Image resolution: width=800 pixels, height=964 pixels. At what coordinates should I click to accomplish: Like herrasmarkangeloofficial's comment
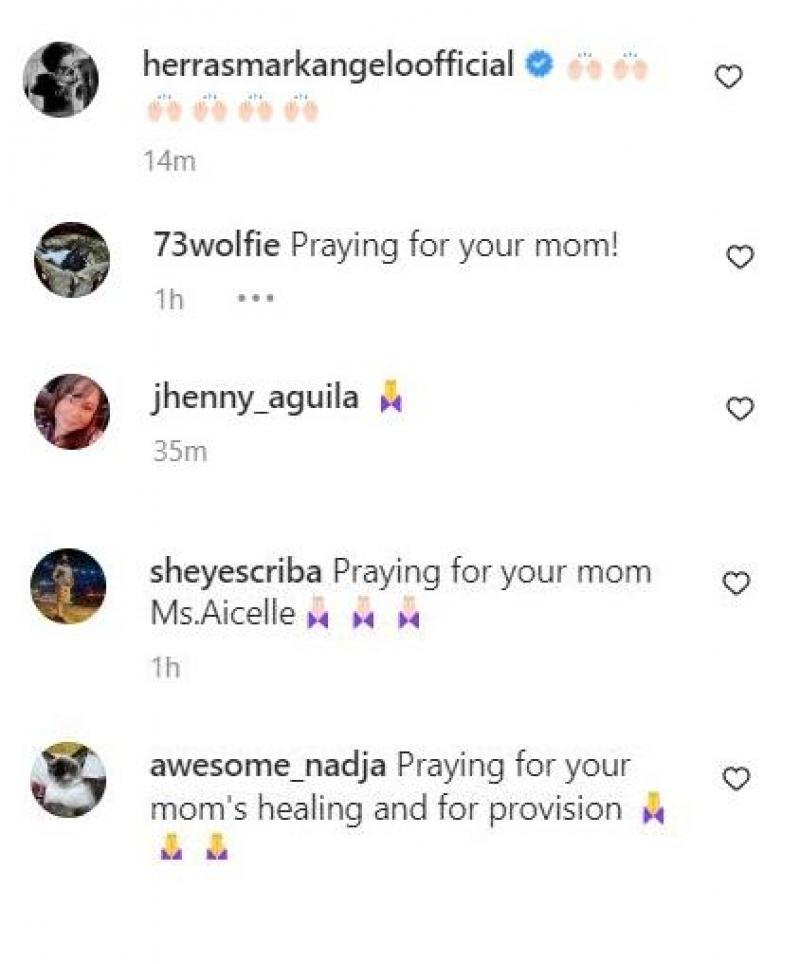[x=729, y=76]
